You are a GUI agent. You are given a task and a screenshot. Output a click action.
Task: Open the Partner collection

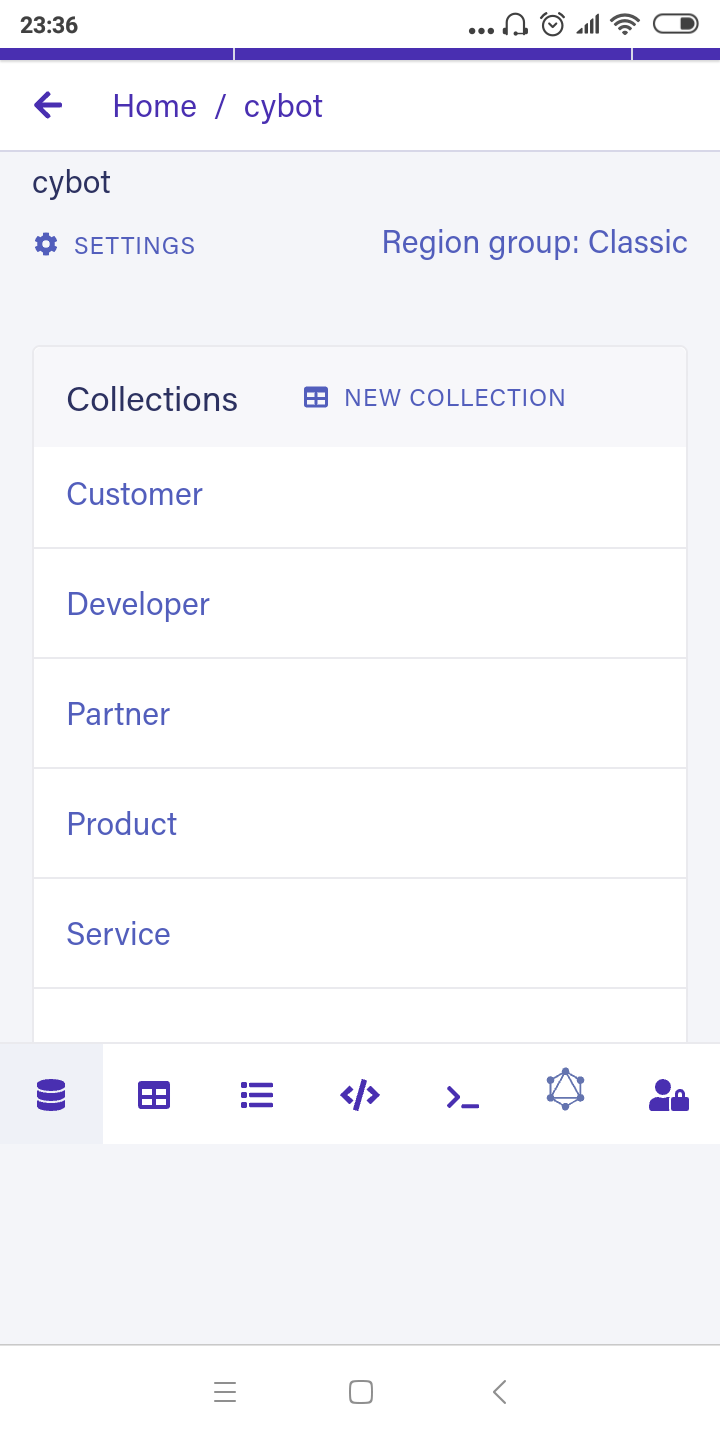click(360, 714)
